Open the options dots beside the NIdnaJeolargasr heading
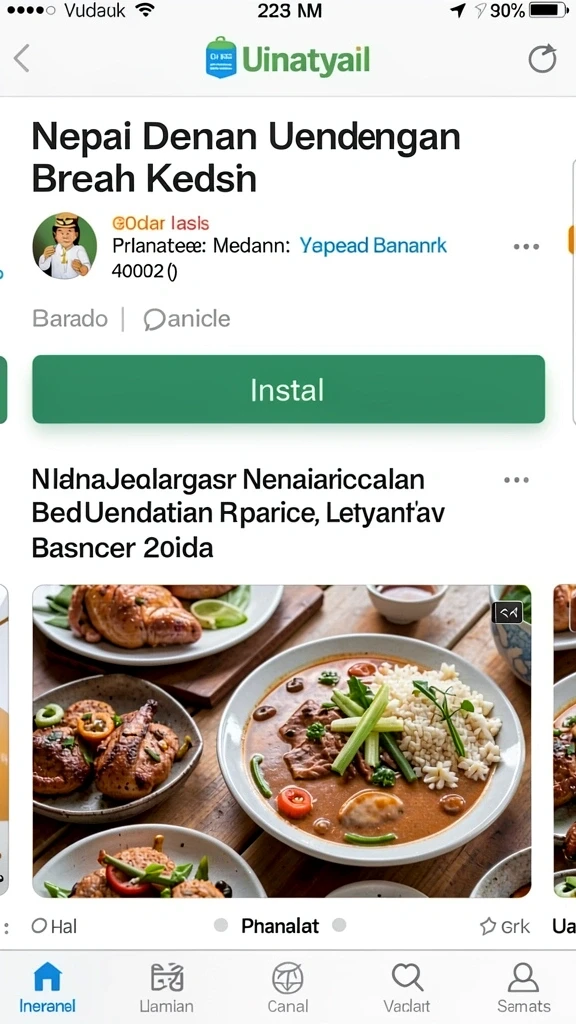 pyautogui.click(x=516, y=480)
